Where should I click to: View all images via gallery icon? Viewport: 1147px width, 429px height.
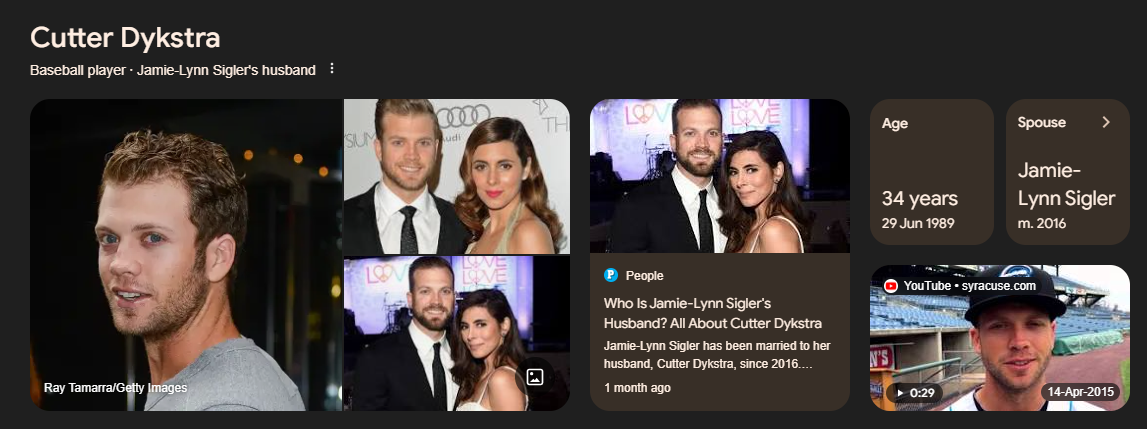(x=534, y=378)
